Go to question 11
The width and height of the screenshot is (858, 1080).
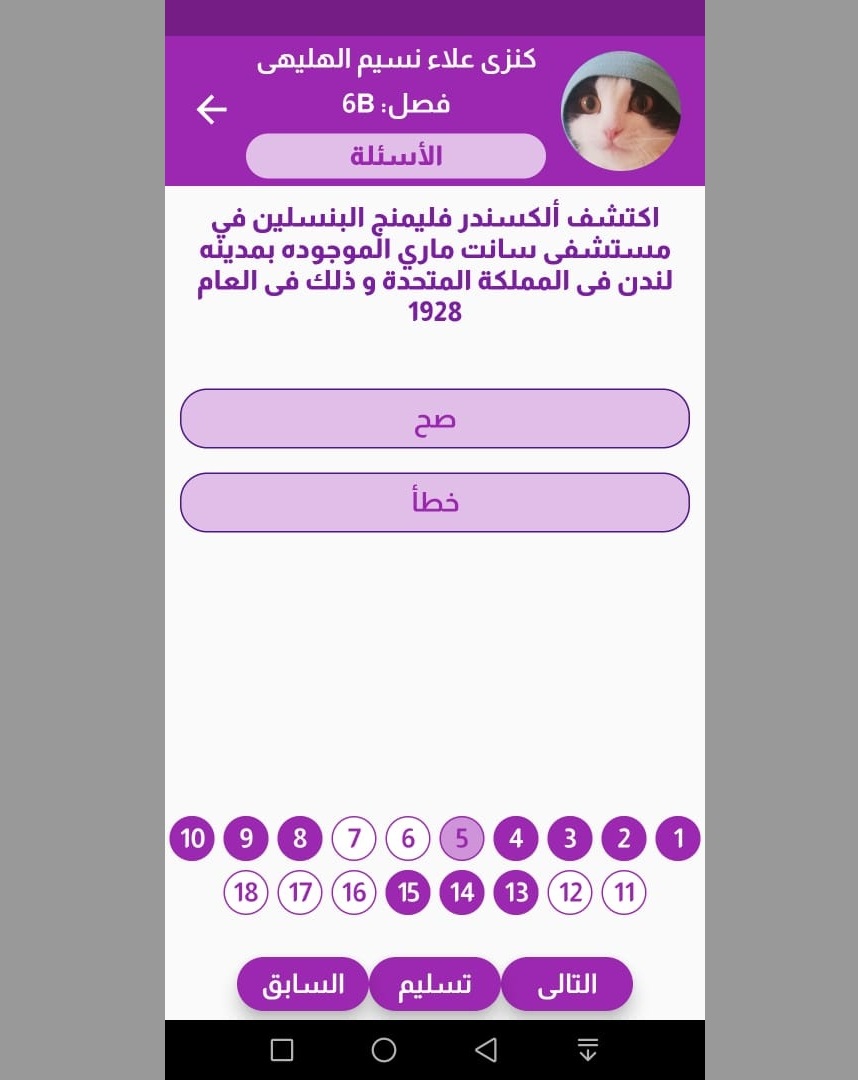tap(624, 892)
